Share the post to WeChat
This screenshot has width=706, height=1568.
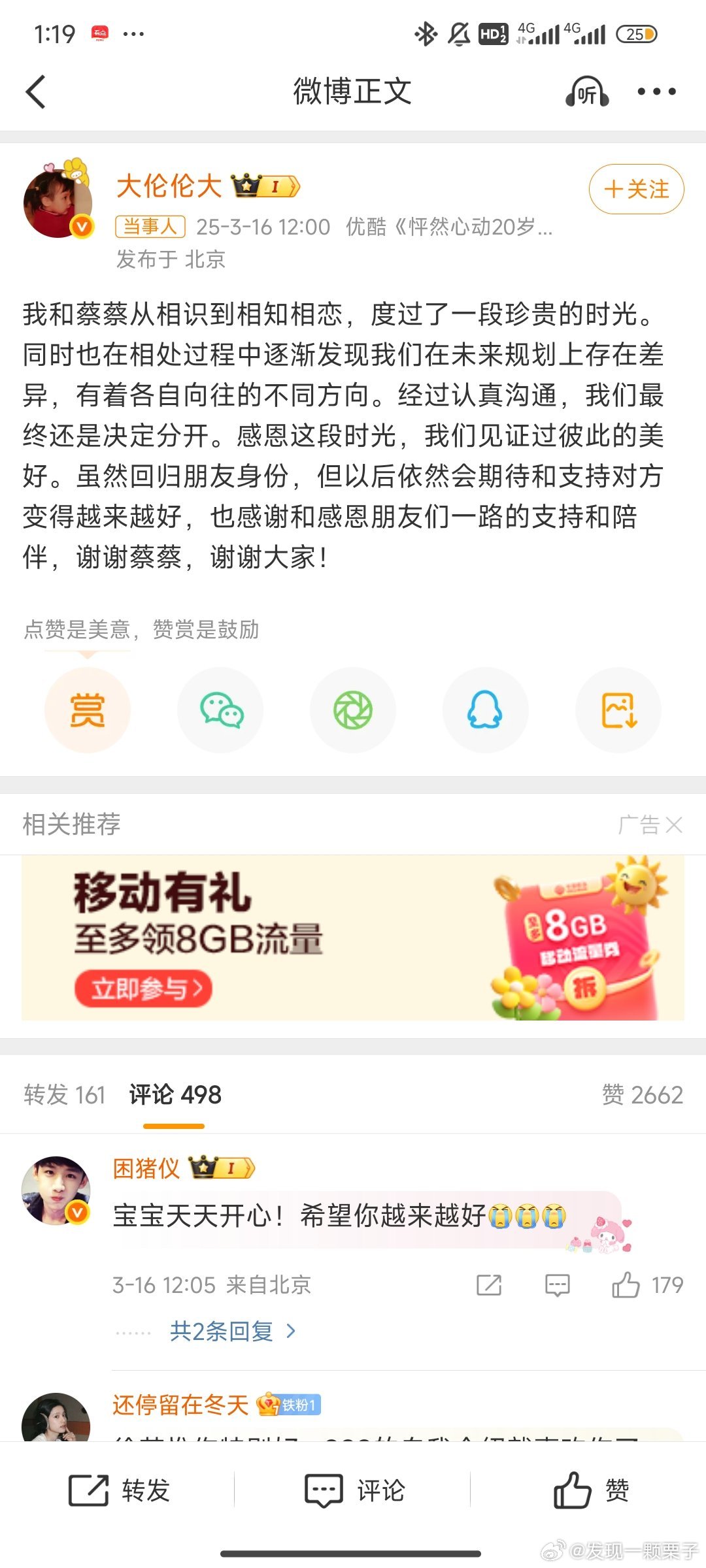coord(220,710)
